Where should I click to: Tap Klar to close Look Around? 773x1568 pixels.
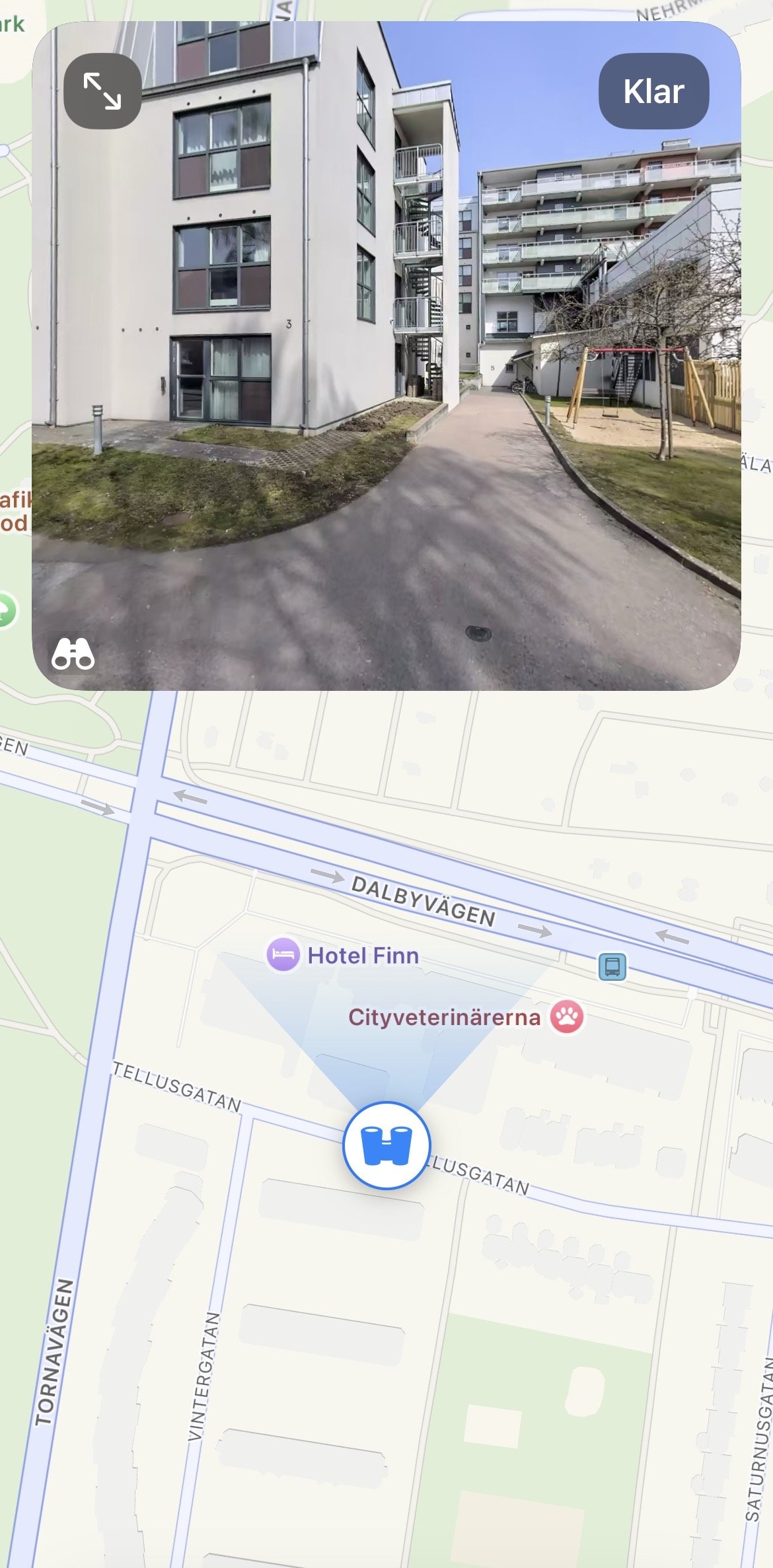point(653,91)
